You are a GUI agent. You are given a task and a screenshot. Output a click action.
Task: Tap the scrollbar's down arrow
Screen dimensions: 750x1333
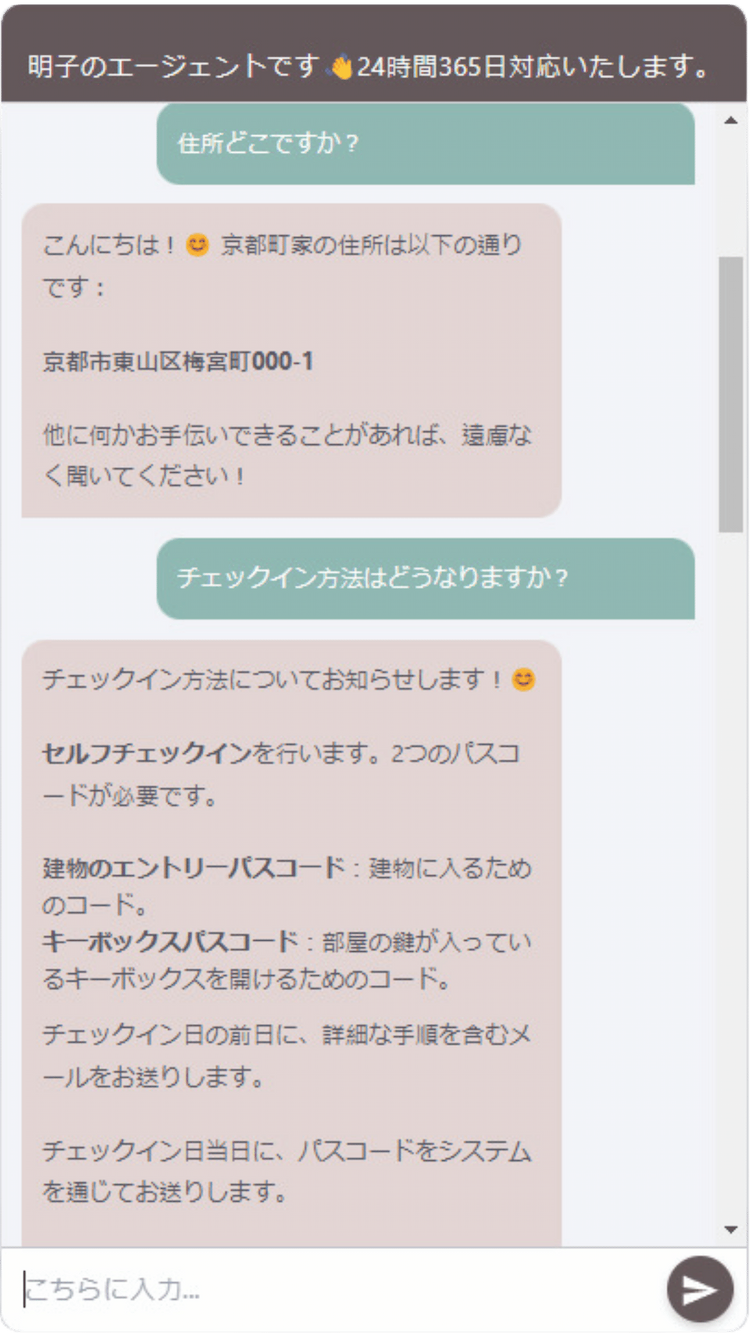[731, 1230]
